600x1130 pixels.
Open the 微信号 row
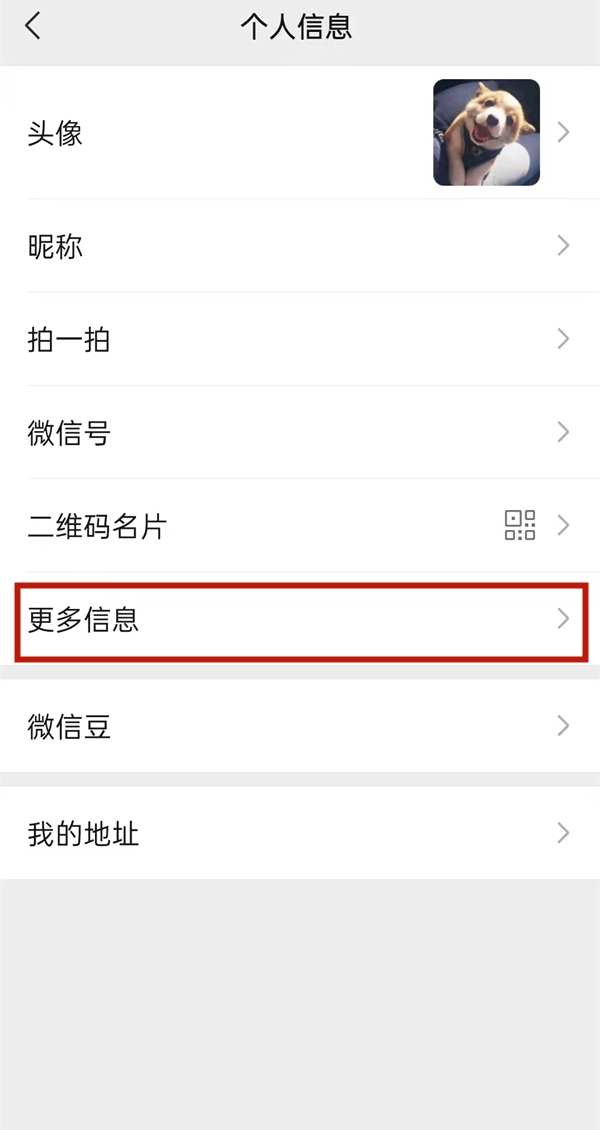pos(300,432)
